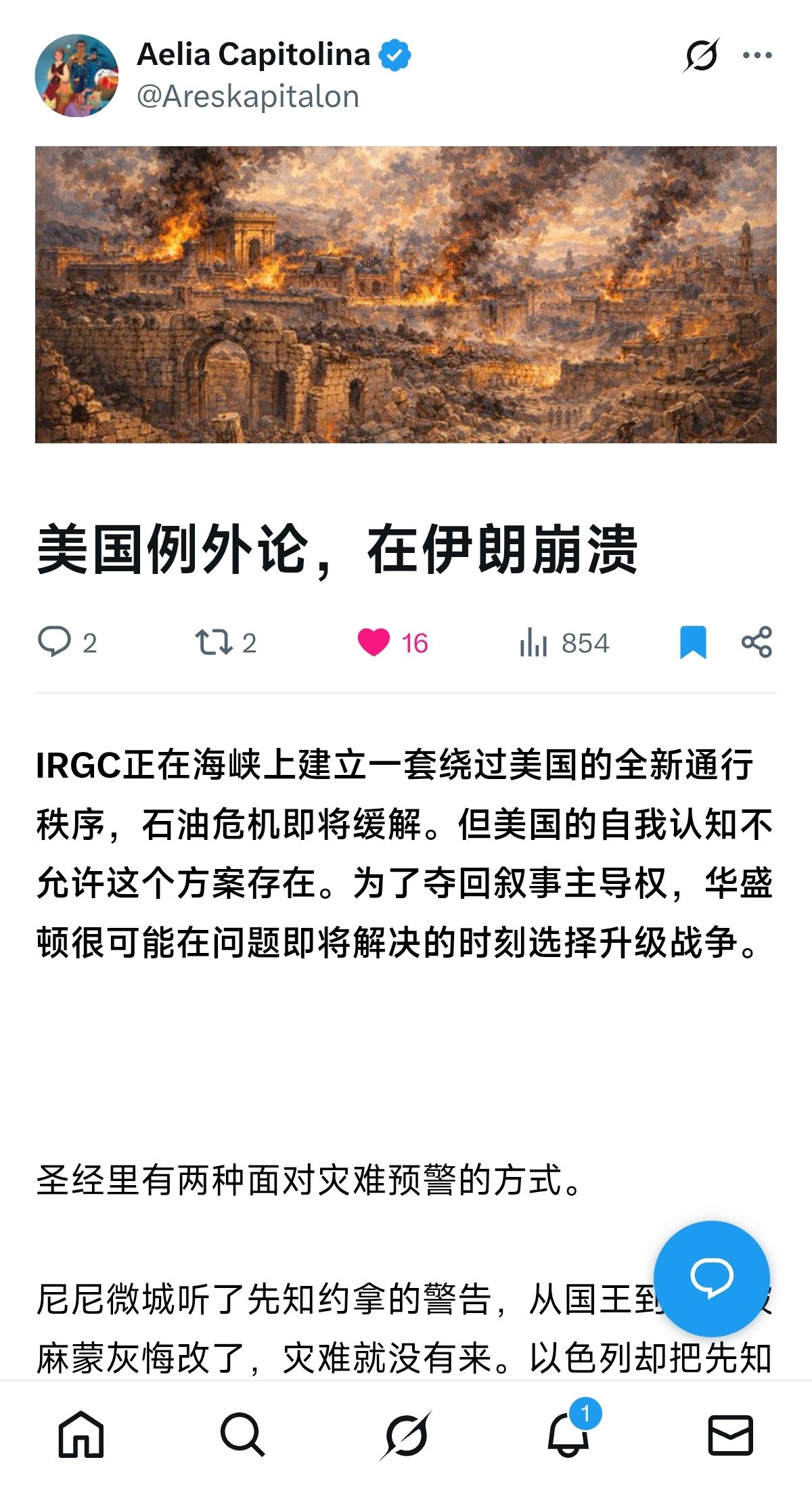Screen dimensions: 812x1489
Task: View the burning city header image
Action: point(406,294)
